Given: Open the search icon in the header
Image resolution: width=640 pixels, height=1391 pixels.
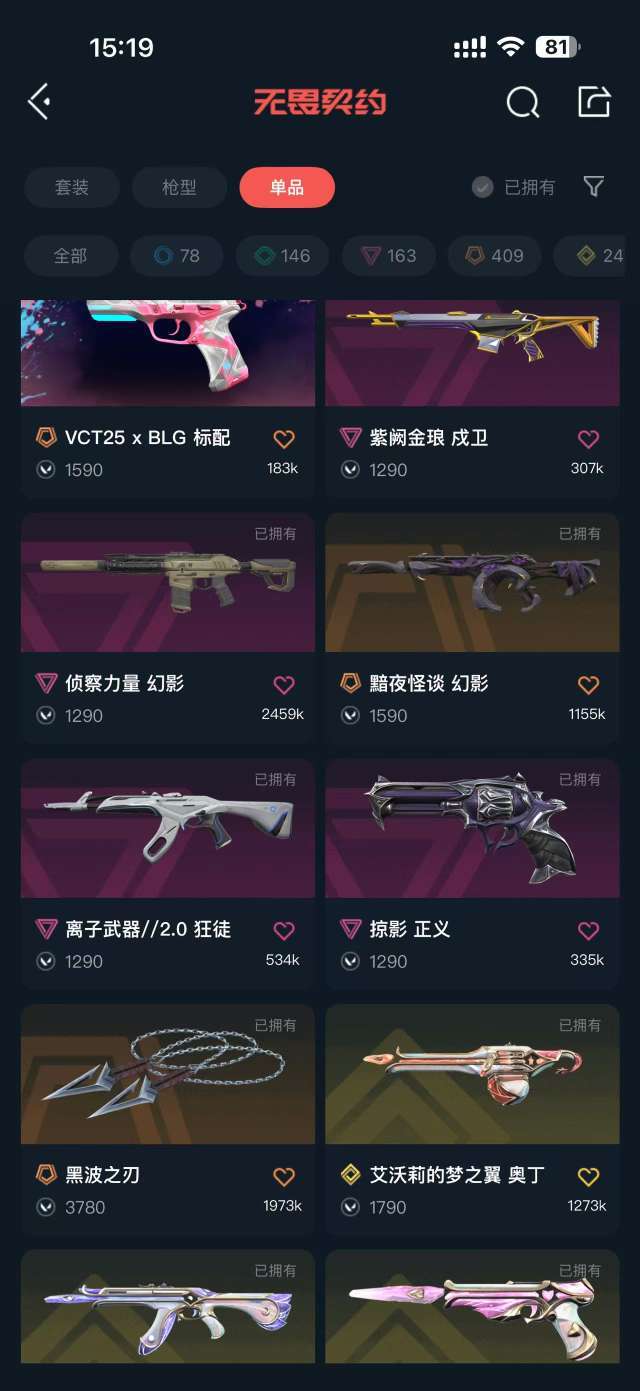Looking at the screenshot, I should coord(522,101).
